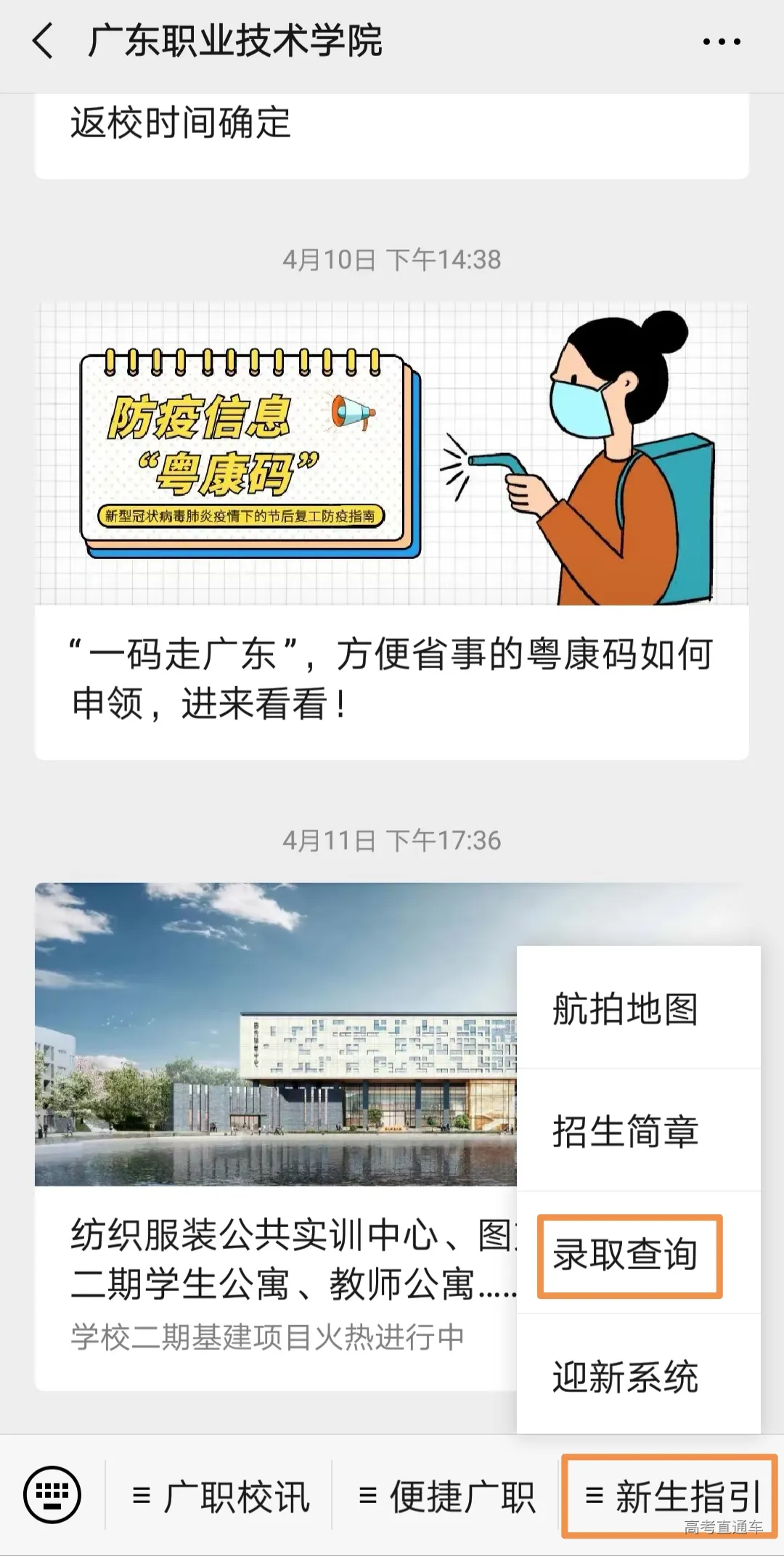Image resolution: width=784 pixels, height=1556 pixels.
Task: Go back from 广东职业技术学院 page
Action: (44, 41)
